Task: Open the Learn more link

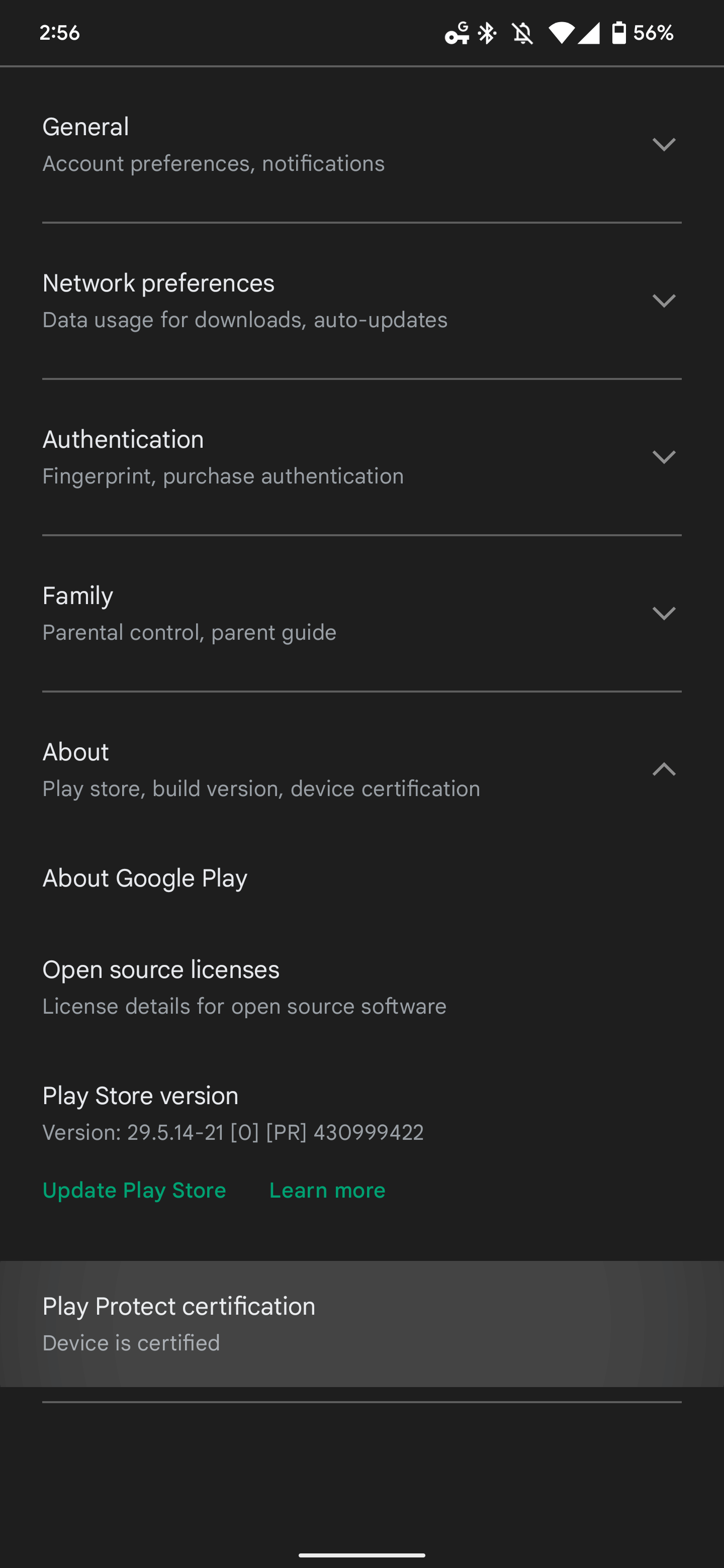Action: [x=327, y=1190]
